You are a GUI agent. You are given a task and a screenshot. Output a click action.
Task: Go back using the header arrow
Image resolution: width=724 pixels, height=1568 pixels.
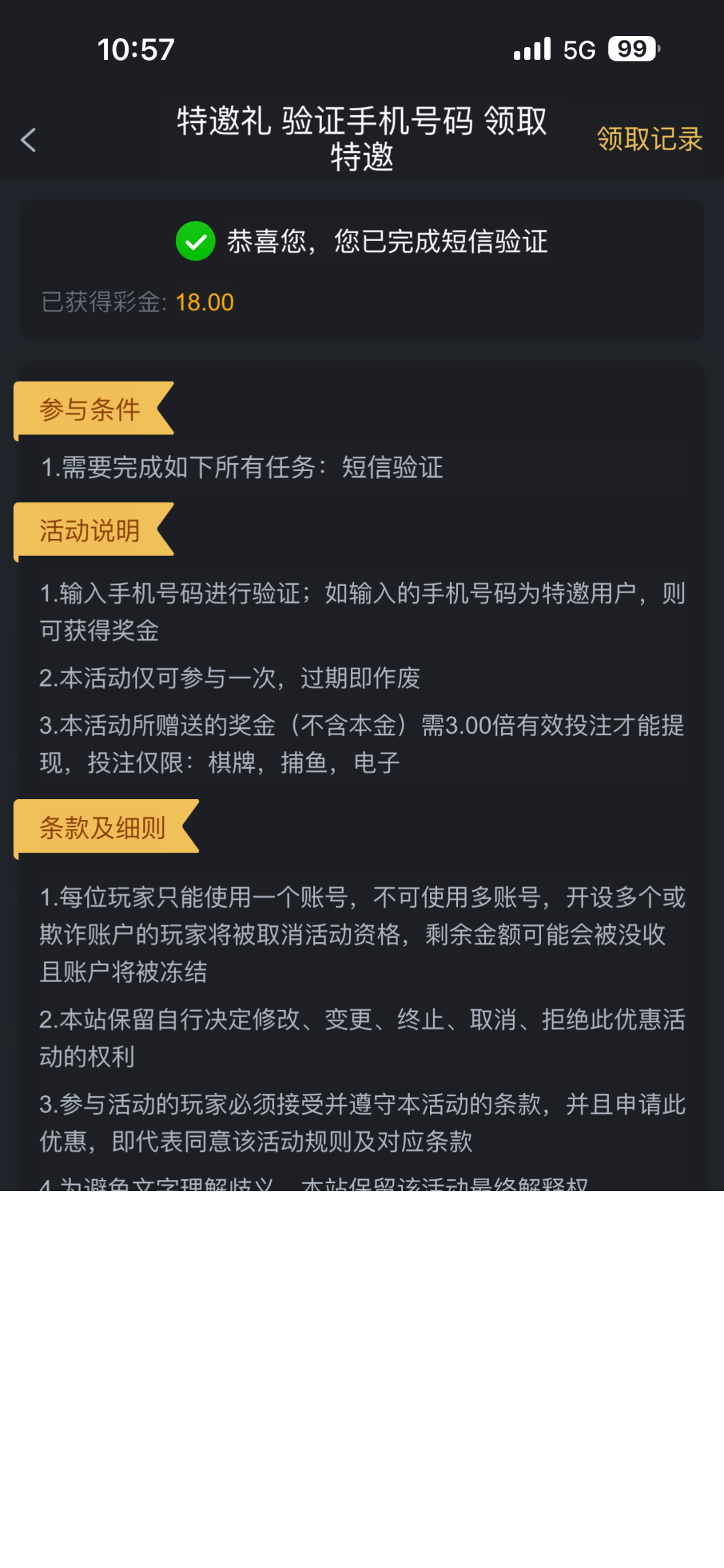tap(29, 140)
